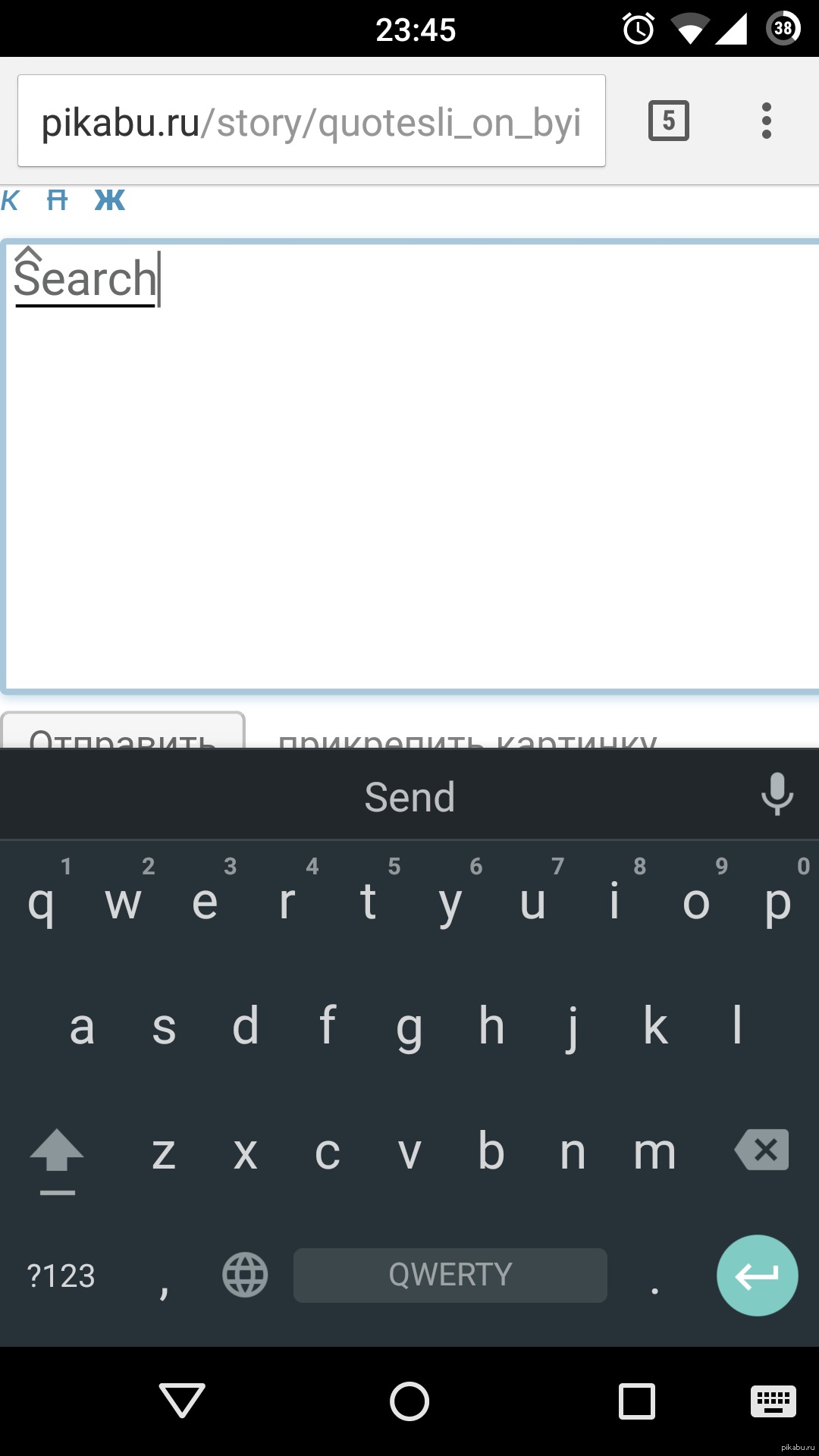This screenshot has height=1456, width=819.
Task: Go to the home screen
Action: point(409,1401)
